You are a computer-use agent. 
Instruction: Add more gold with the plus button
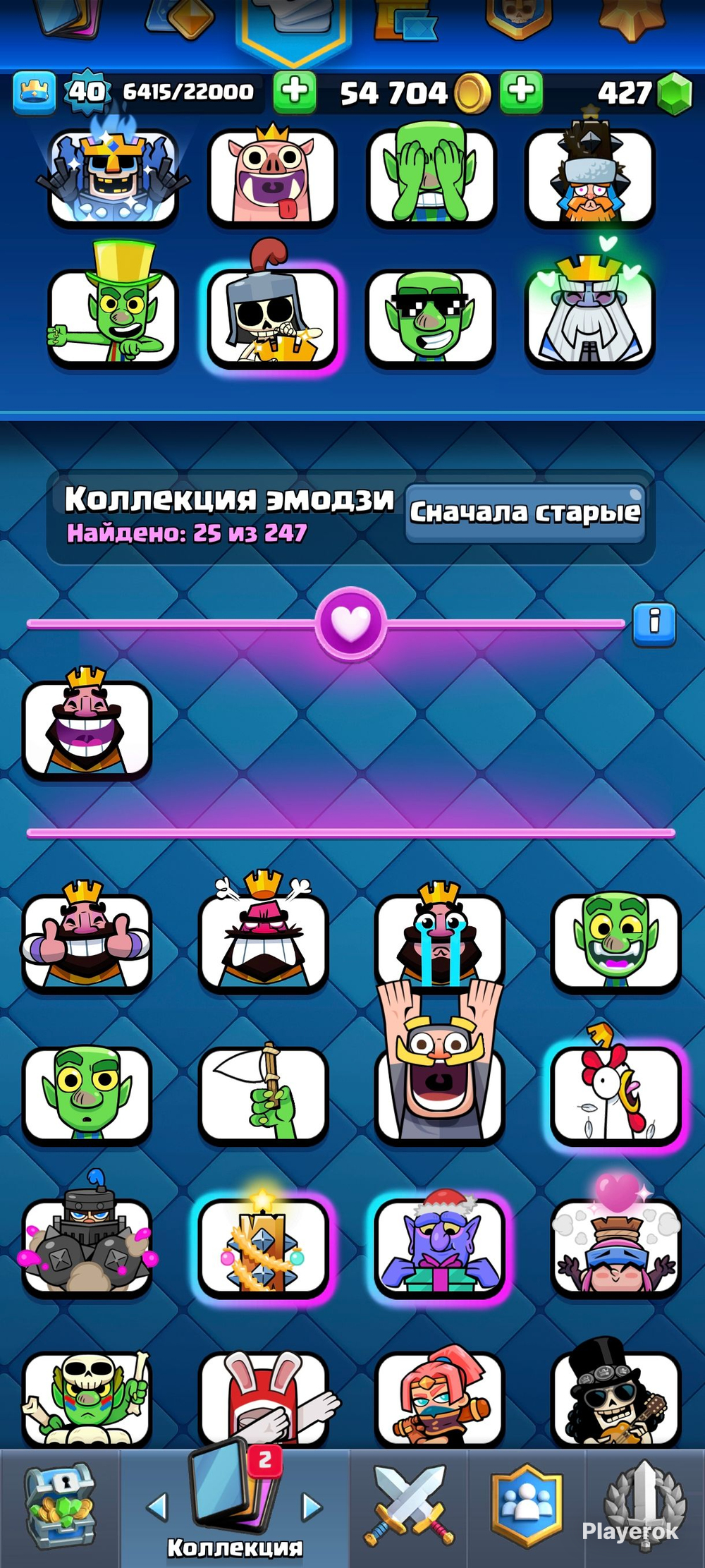click(521, 92)
